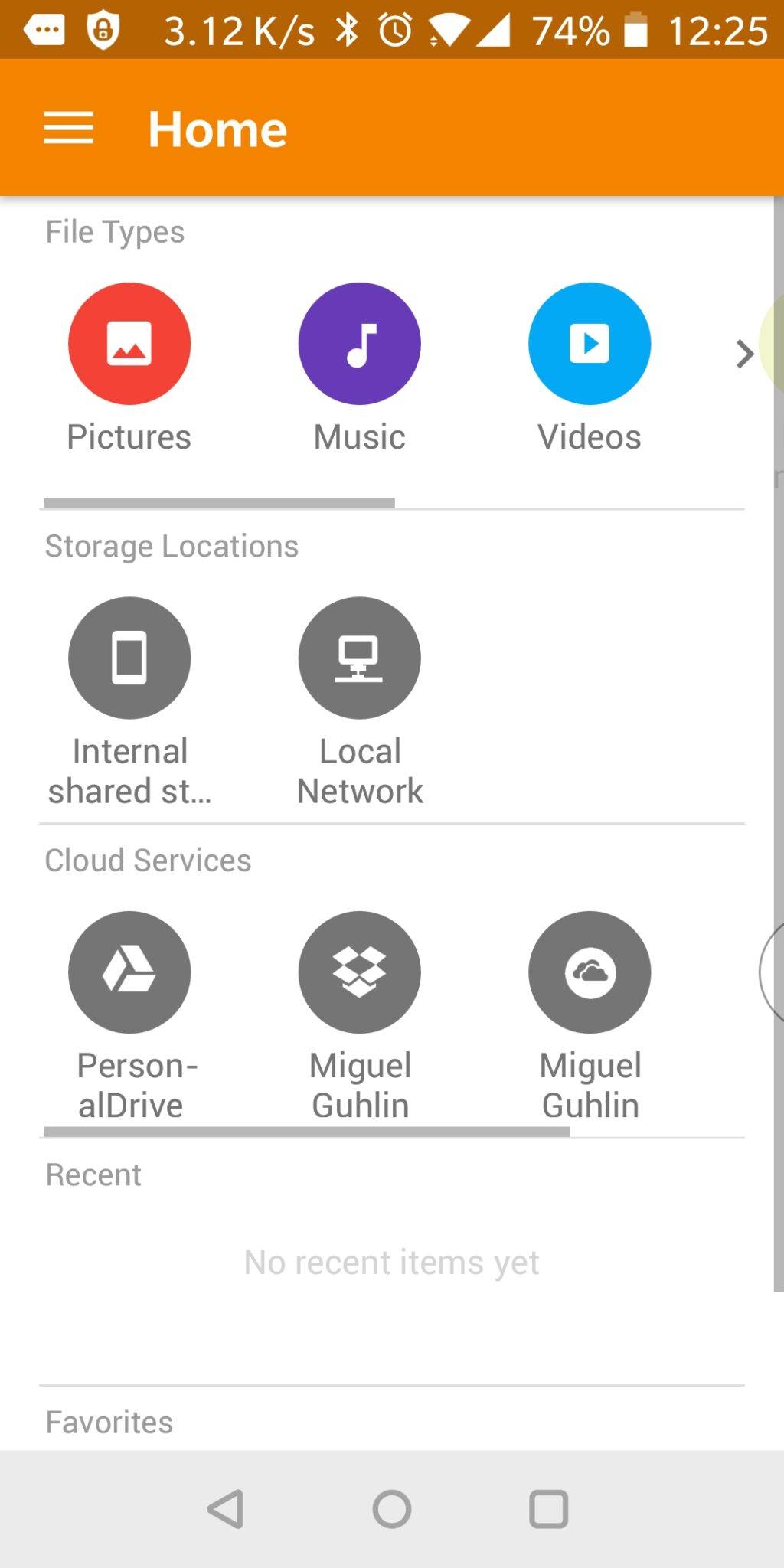Open the Pictures file type
Screen dimensions: 784x1568
tap(129, 343)
